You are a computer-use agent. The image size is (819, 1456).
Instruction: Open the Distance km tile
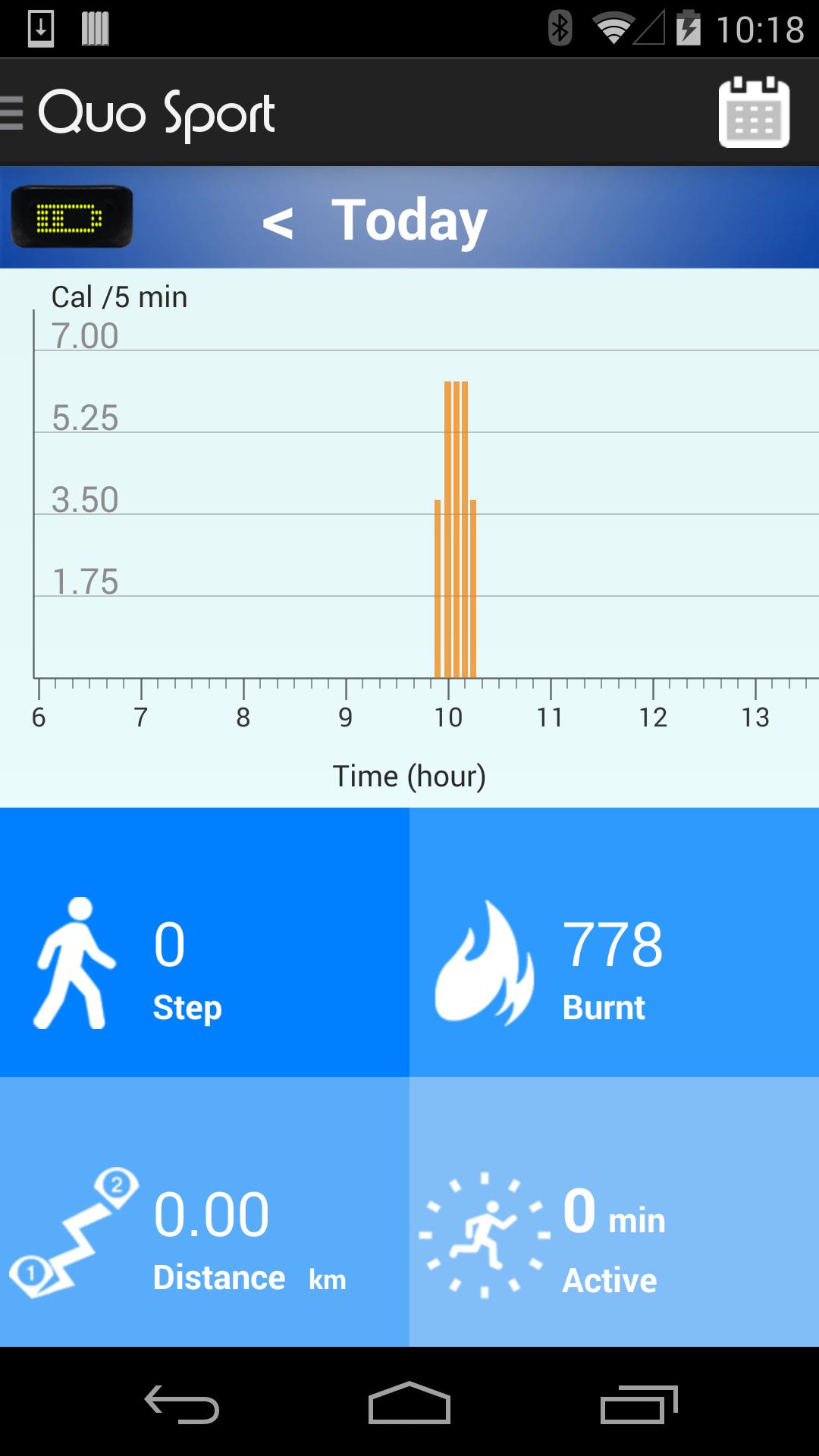[205, 1212]
